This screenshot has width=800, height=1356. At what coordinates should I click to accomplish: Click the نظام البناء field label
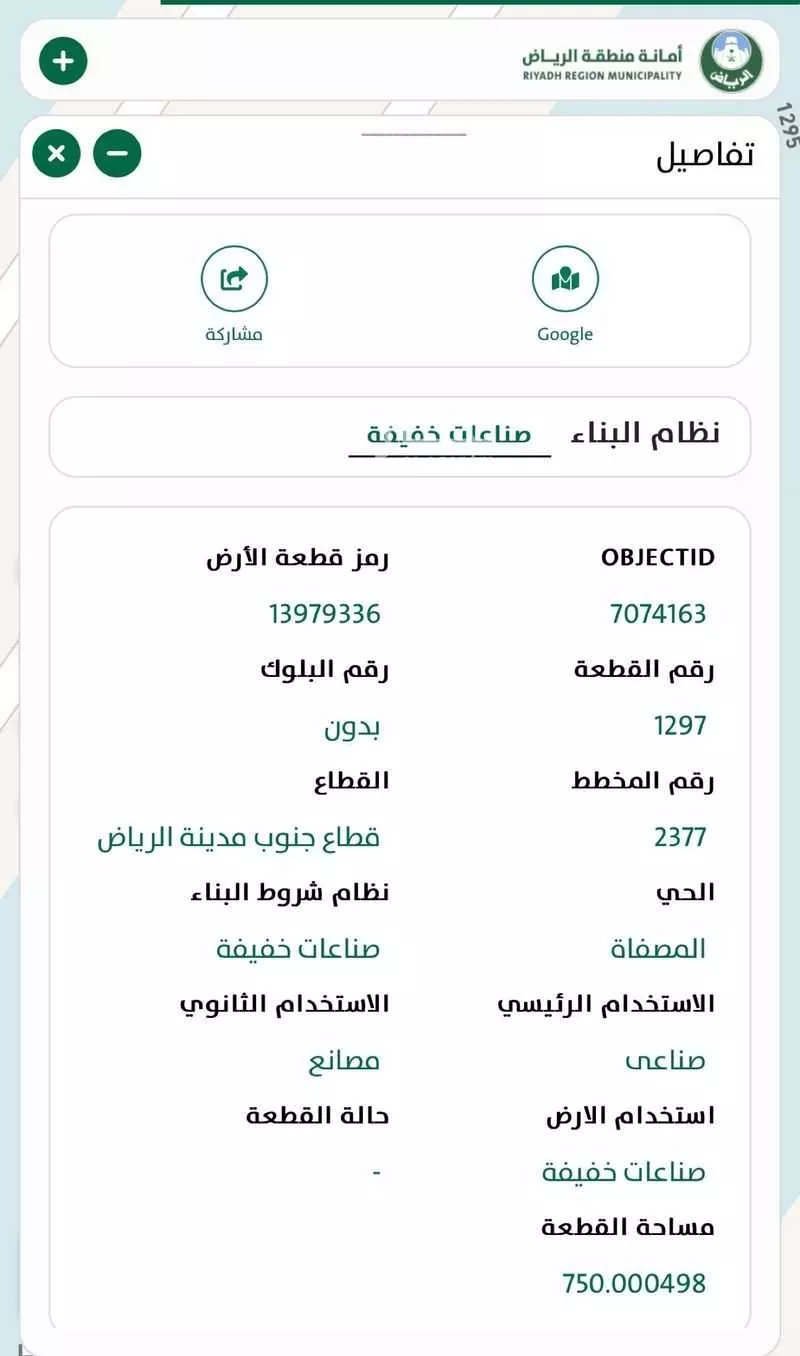648,430
